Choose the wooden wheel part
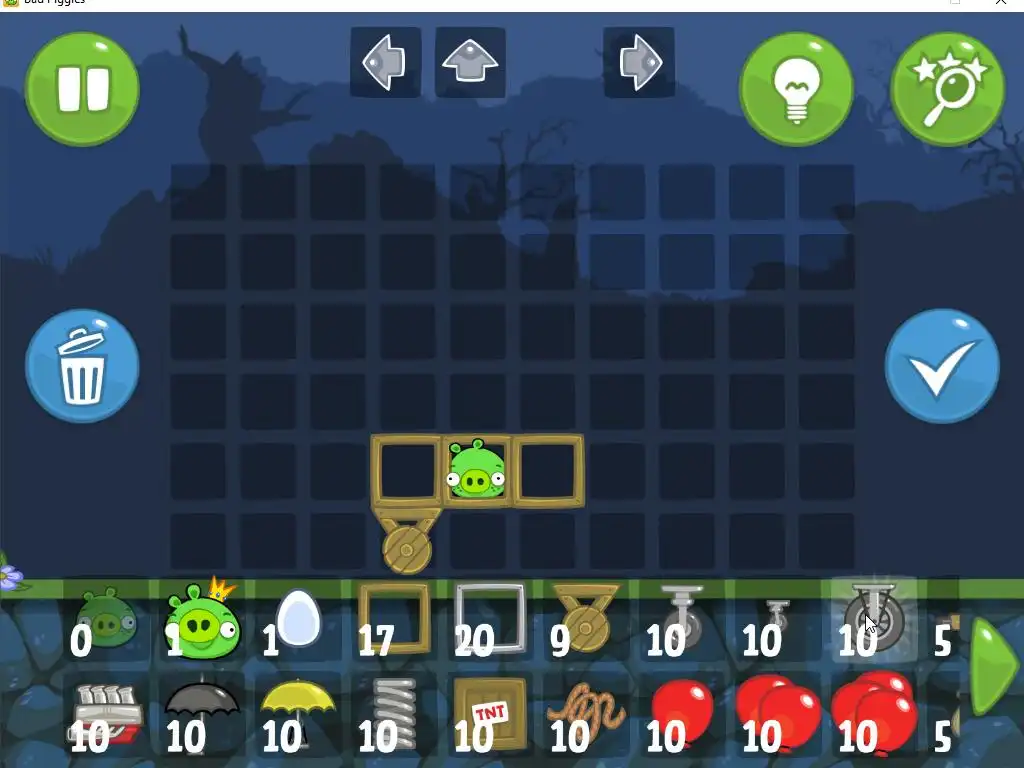1024x768 pixels. point(586,620)
